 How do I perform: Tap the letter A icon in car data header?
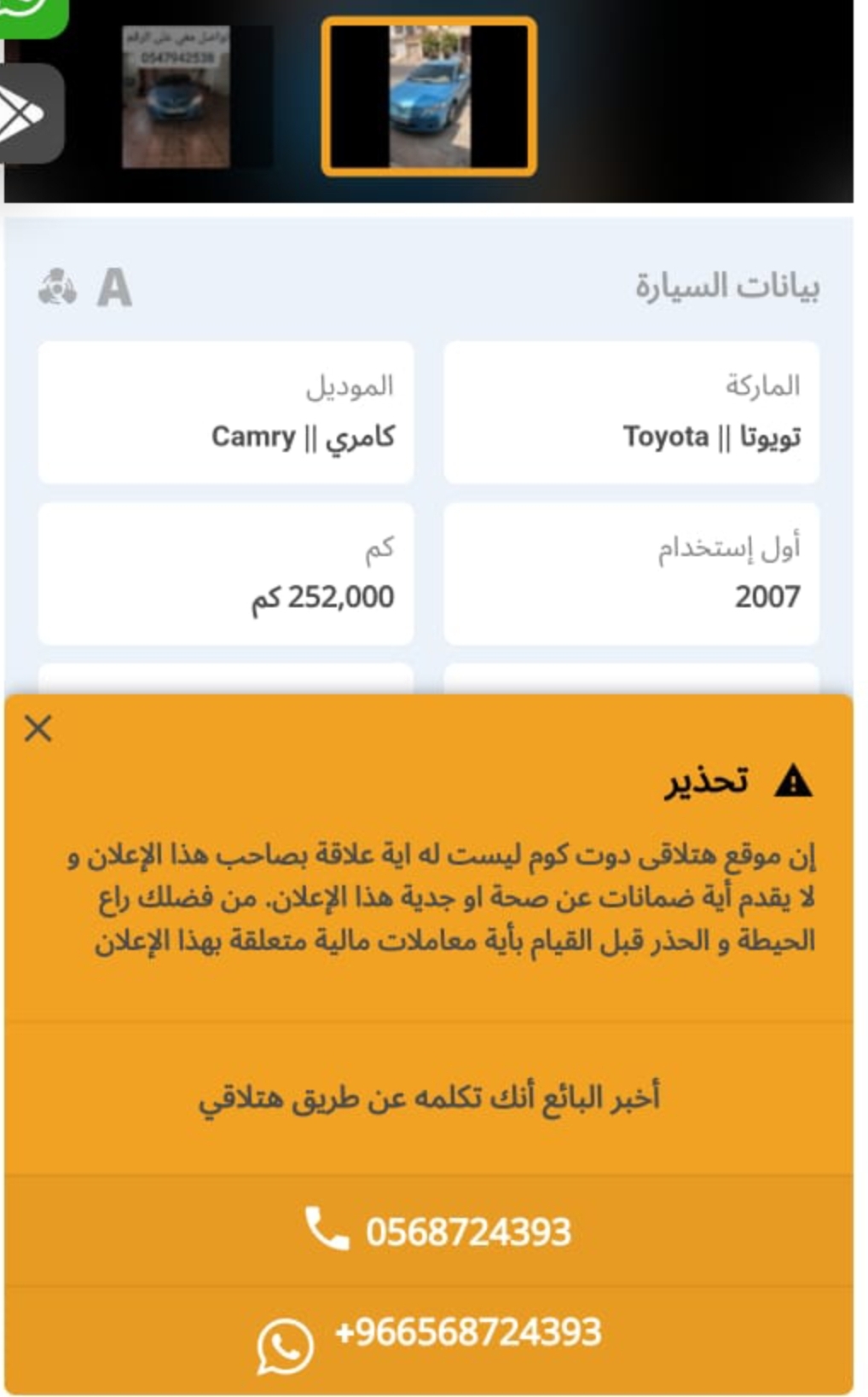coord(114,287)
